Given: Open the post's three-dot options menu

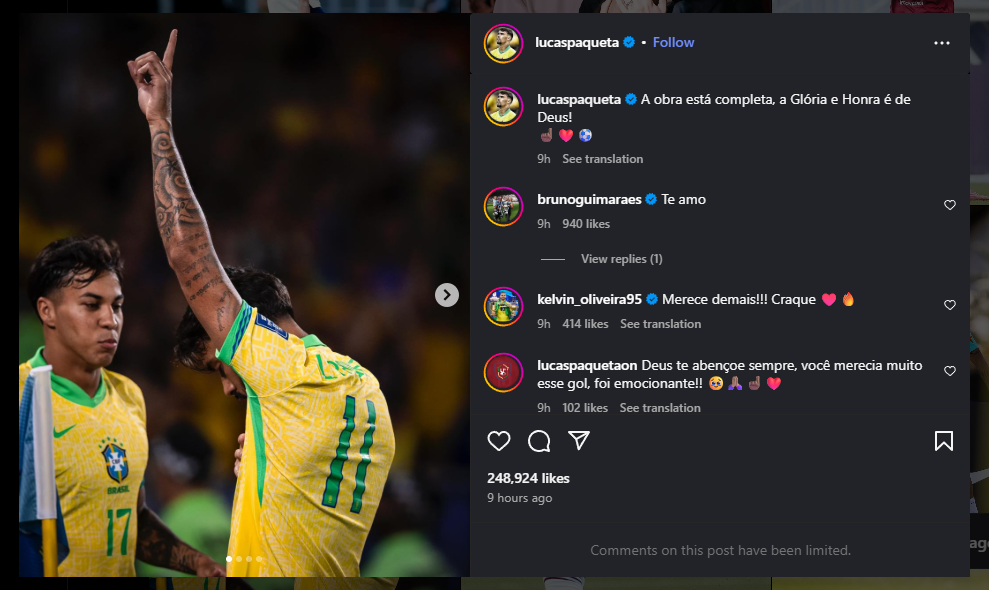Looking at the screenshot, I should click(941, 43).
